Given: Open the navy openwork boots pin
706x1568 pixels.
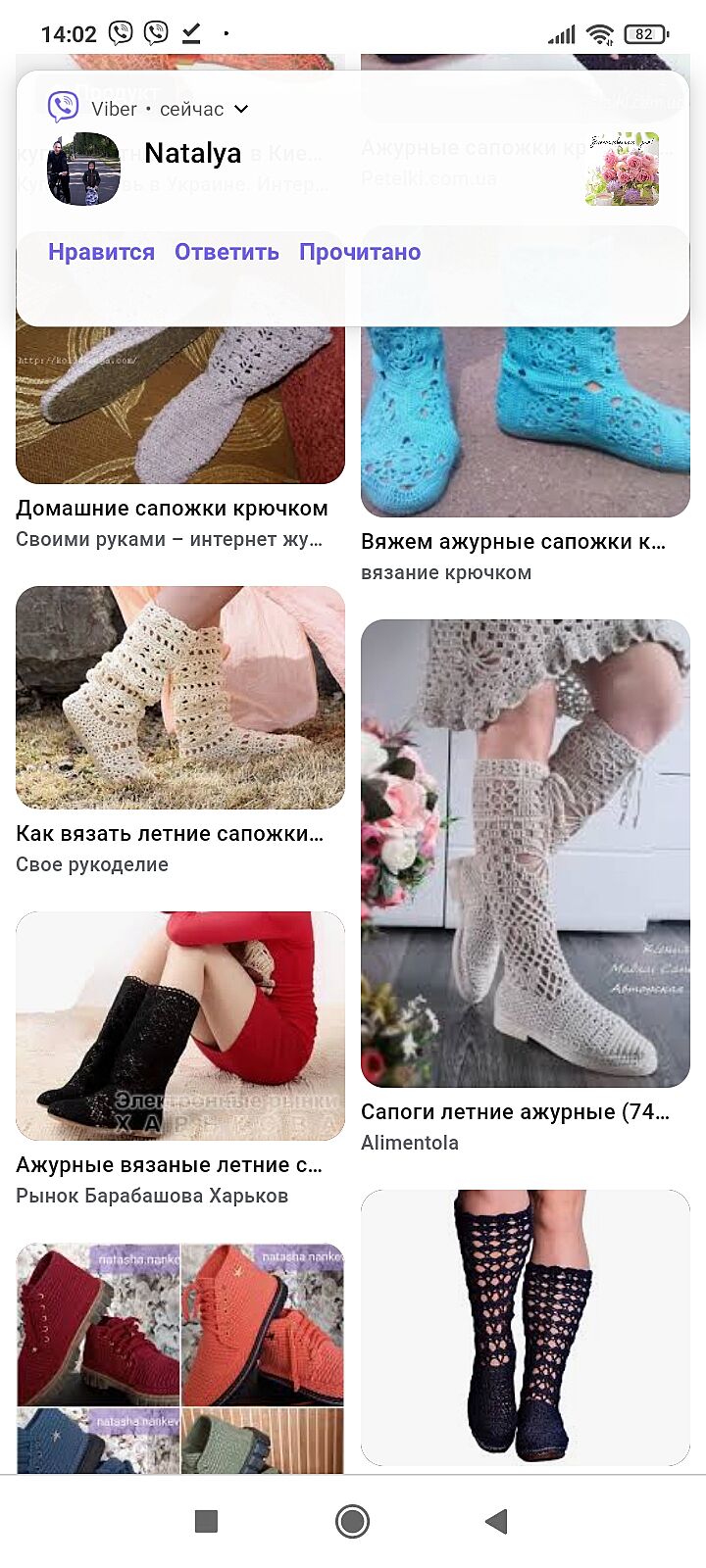Looking at the screenshot, I should 525,1328.
